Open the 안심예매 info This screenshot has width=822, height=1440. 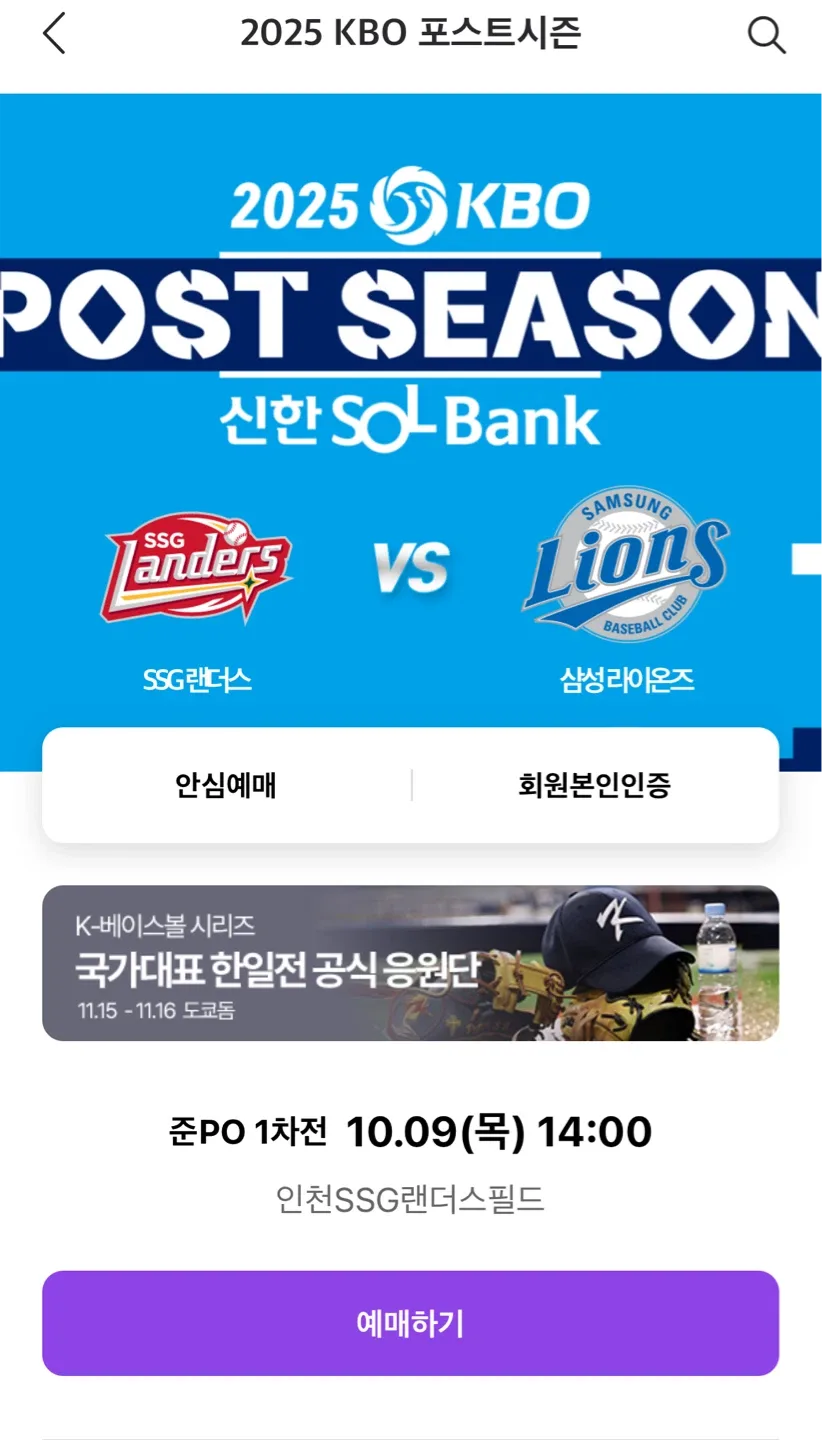[226, 786]
